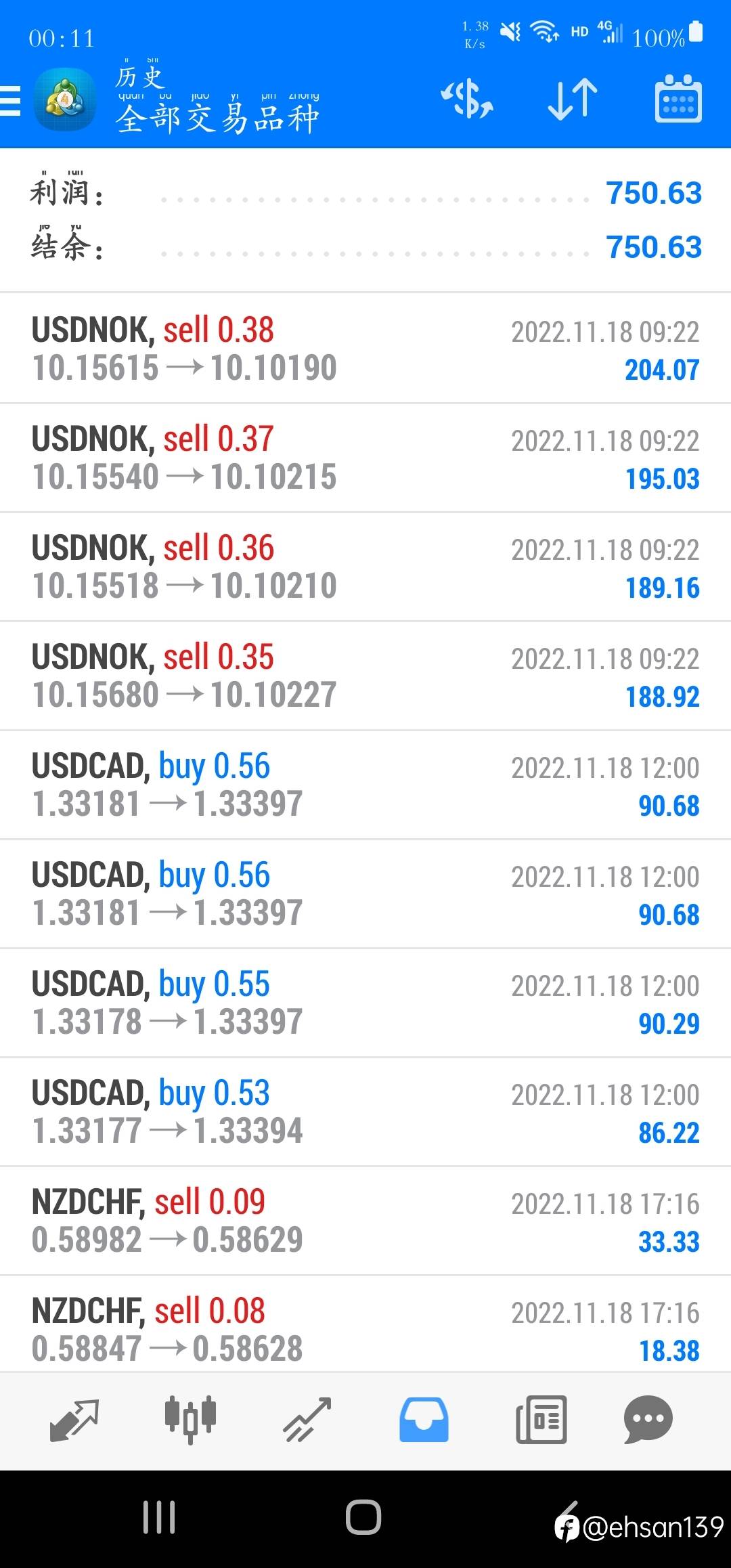This screenshot has width=731, height=1568.
Task: Switch to the News tab
Action: pyautogui.click(x=541, y=1420)
